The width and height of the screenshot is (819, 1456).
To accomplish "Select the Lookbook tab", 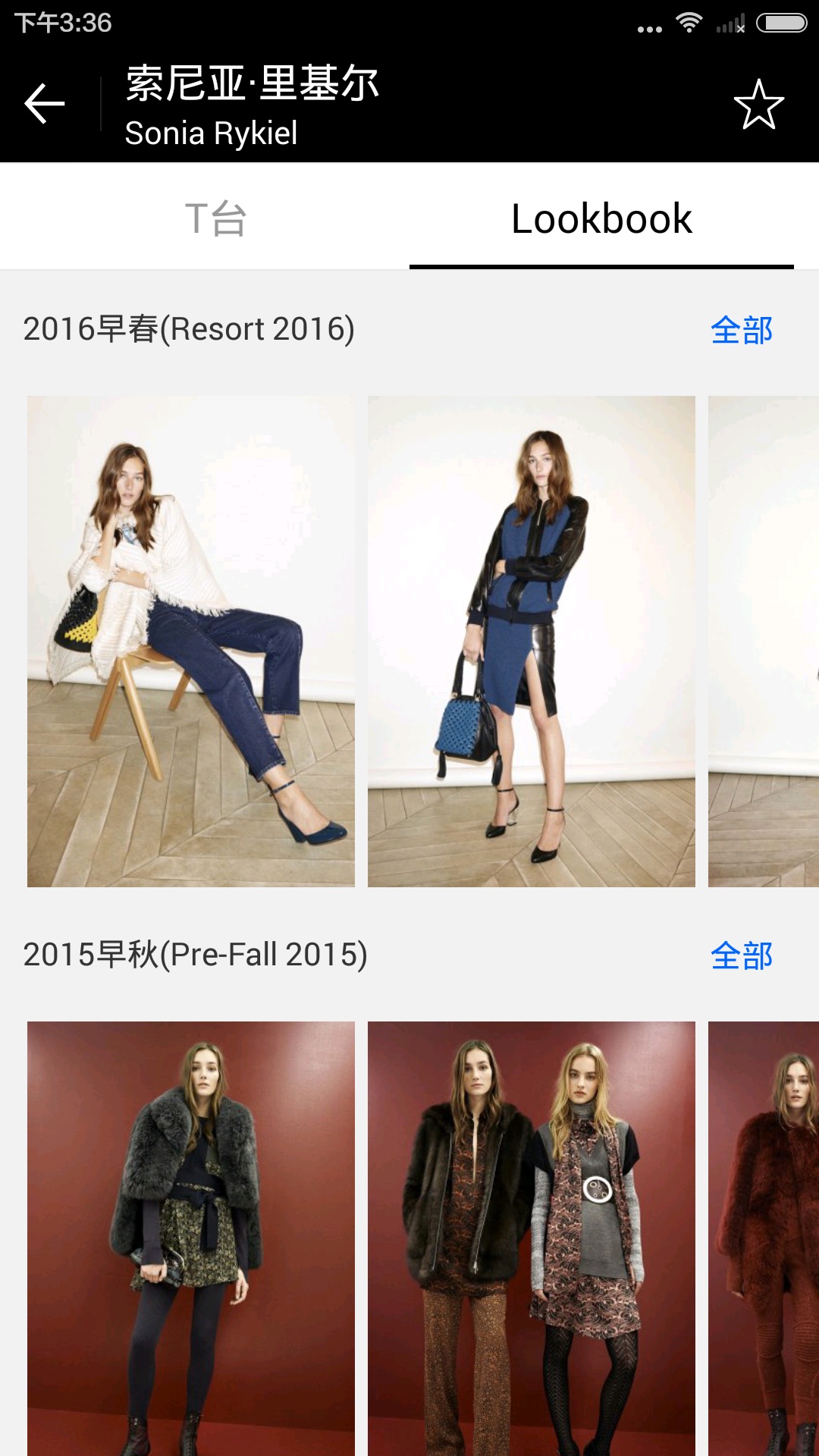I will (601, 218).
